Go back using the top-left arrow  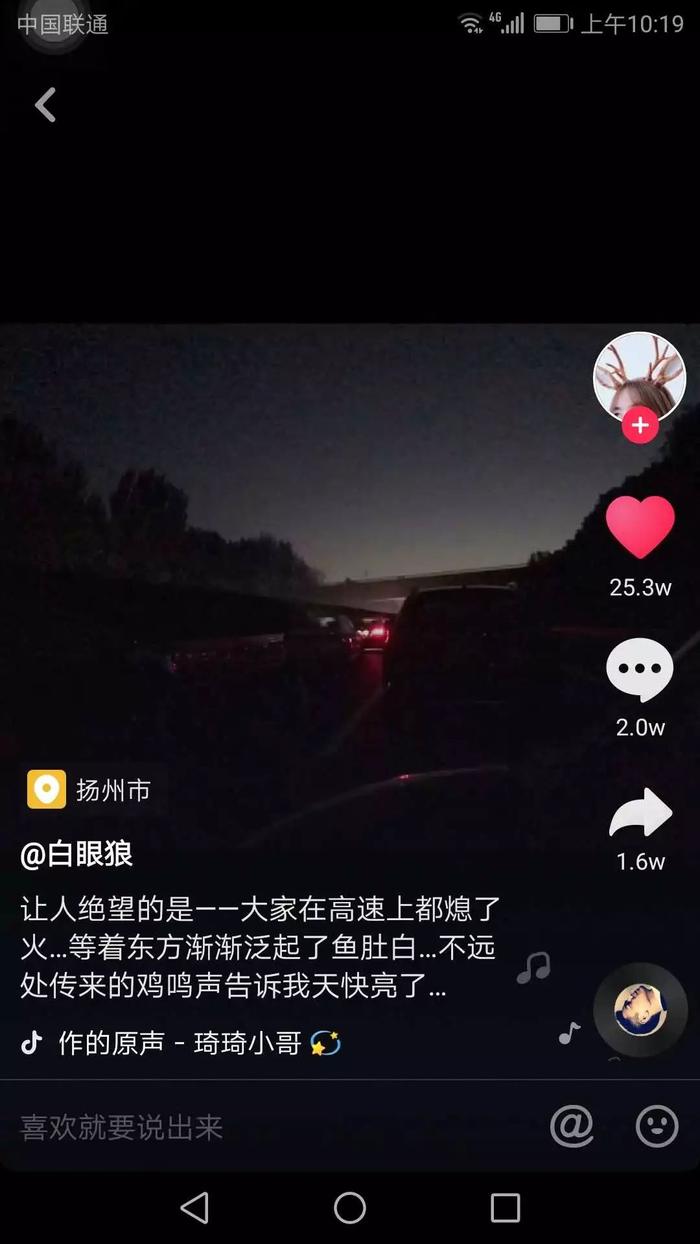(45, 105)
